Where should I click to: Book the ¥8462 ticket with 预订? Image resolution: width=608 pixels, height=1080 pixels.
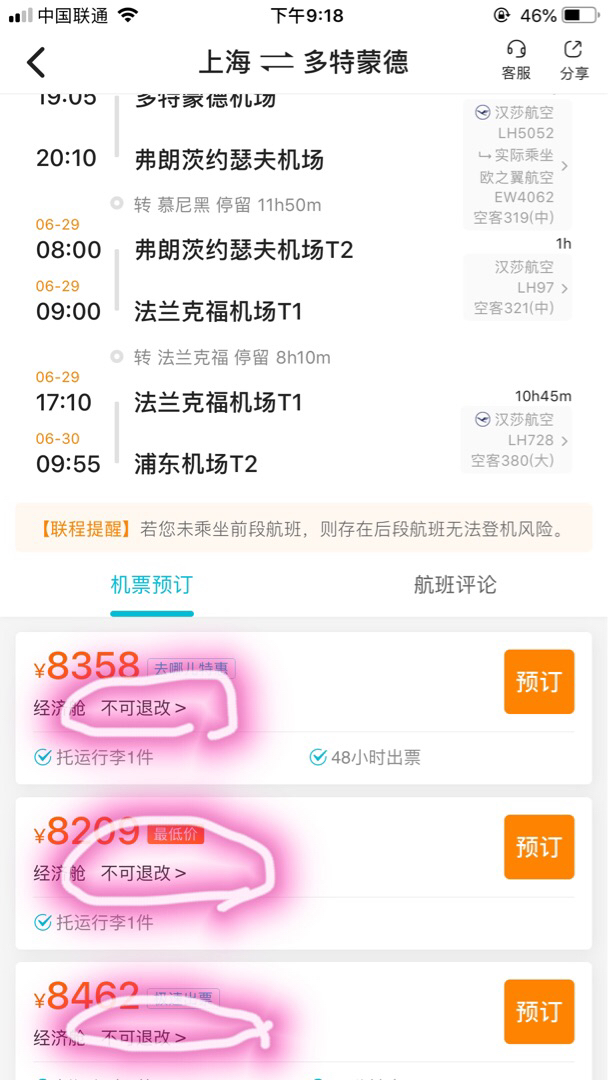(x=539, y=1012)
